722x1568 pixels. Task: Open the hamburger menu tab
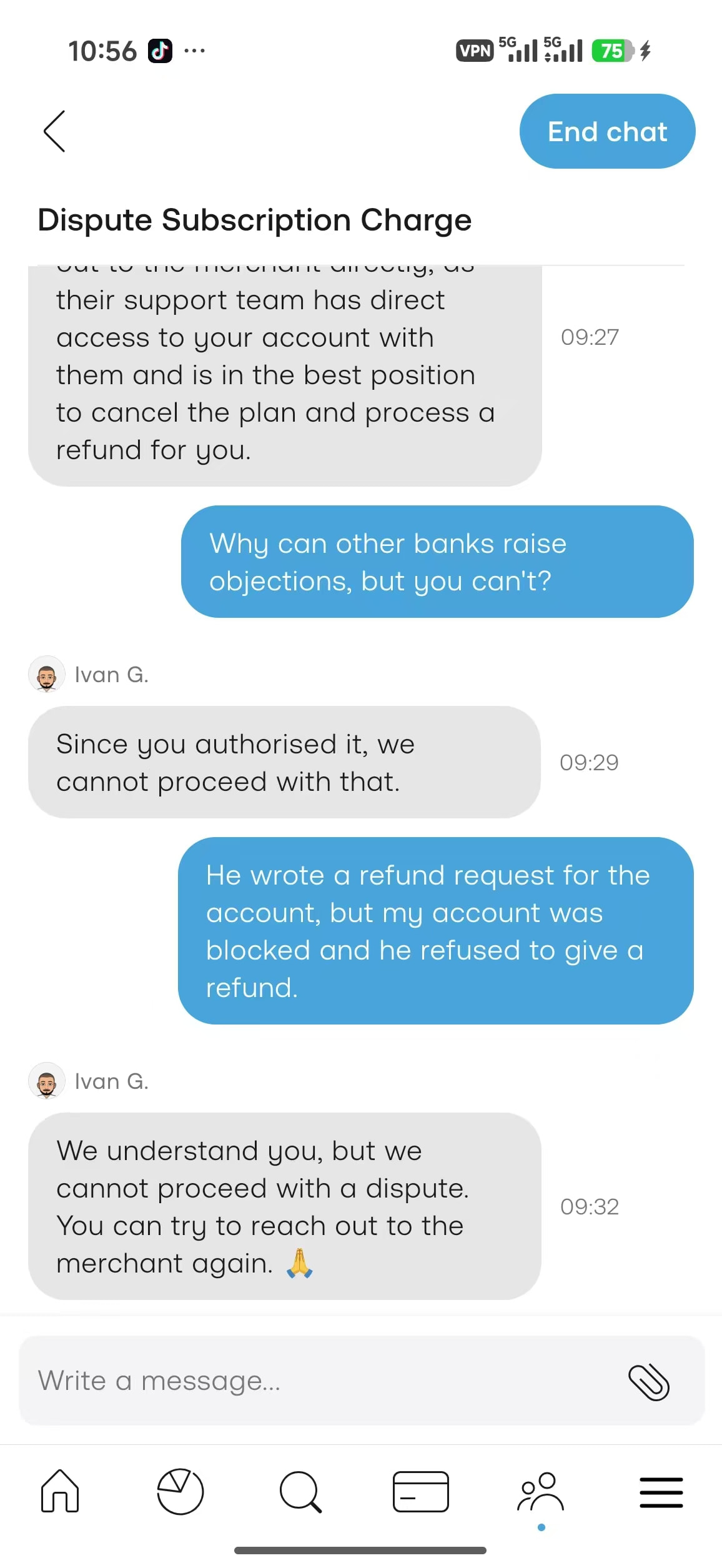click(661, 1492)
